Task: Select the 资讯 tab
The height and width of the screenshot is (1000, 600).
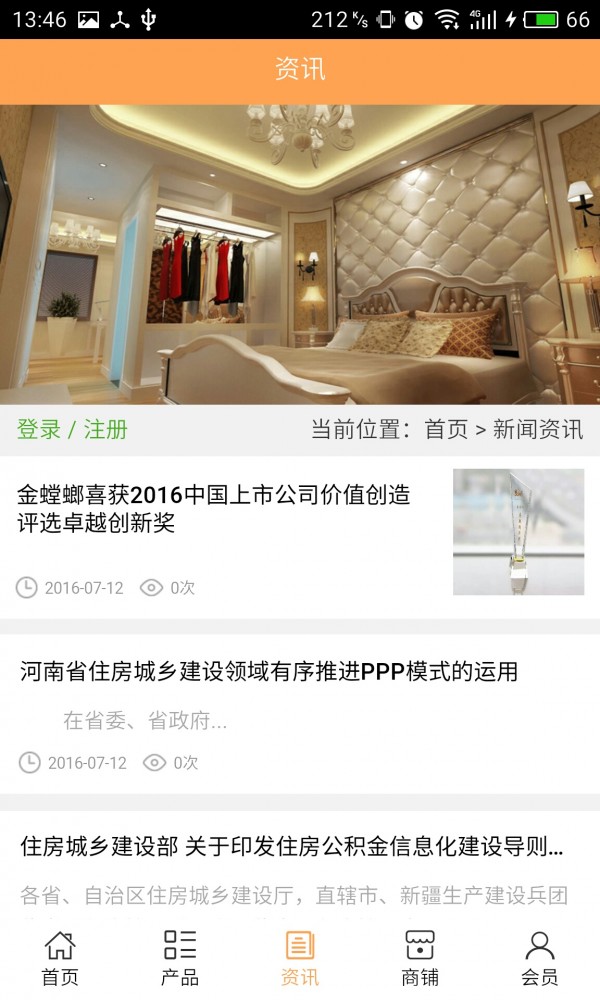Action: [x=300, y=958]
